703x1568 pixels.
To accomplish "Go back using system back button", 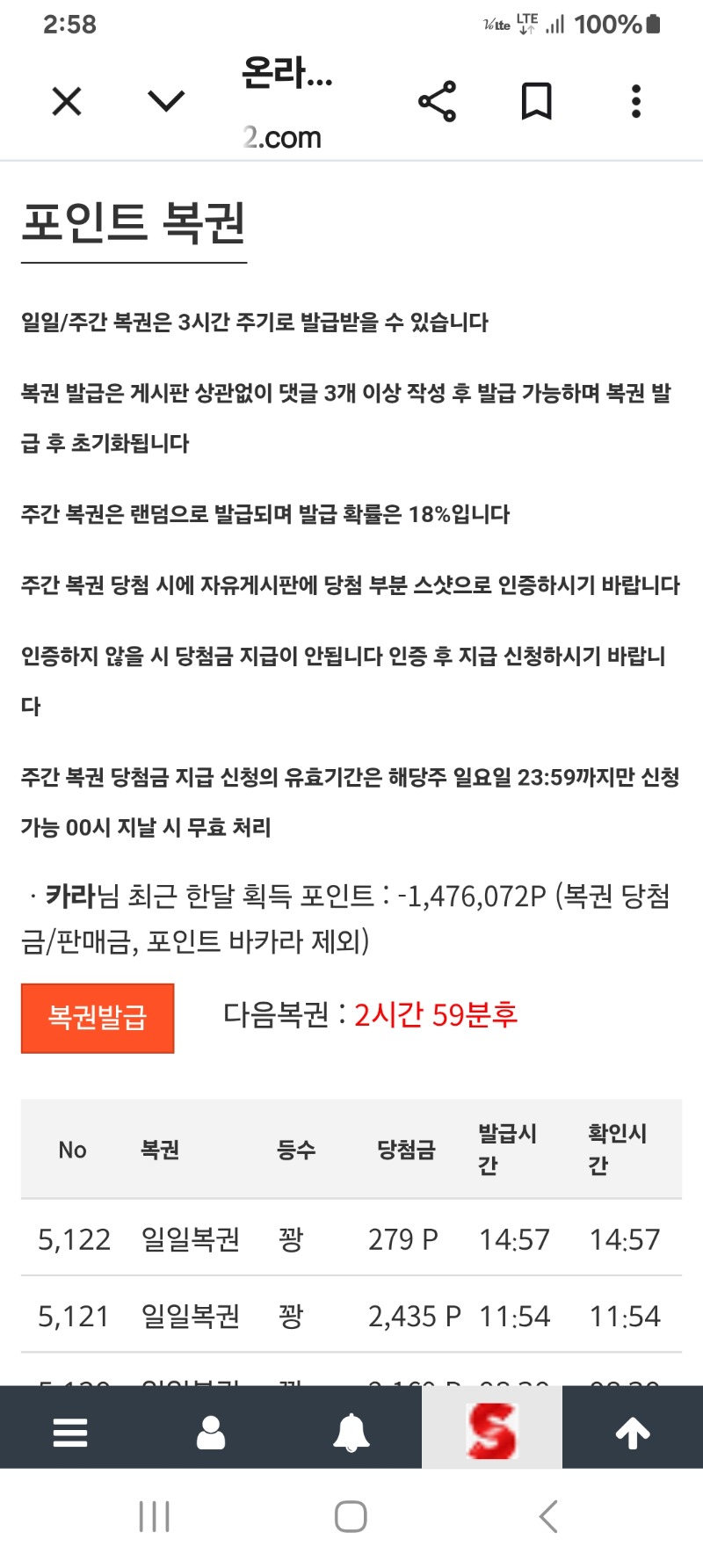I will (548, 1517).
